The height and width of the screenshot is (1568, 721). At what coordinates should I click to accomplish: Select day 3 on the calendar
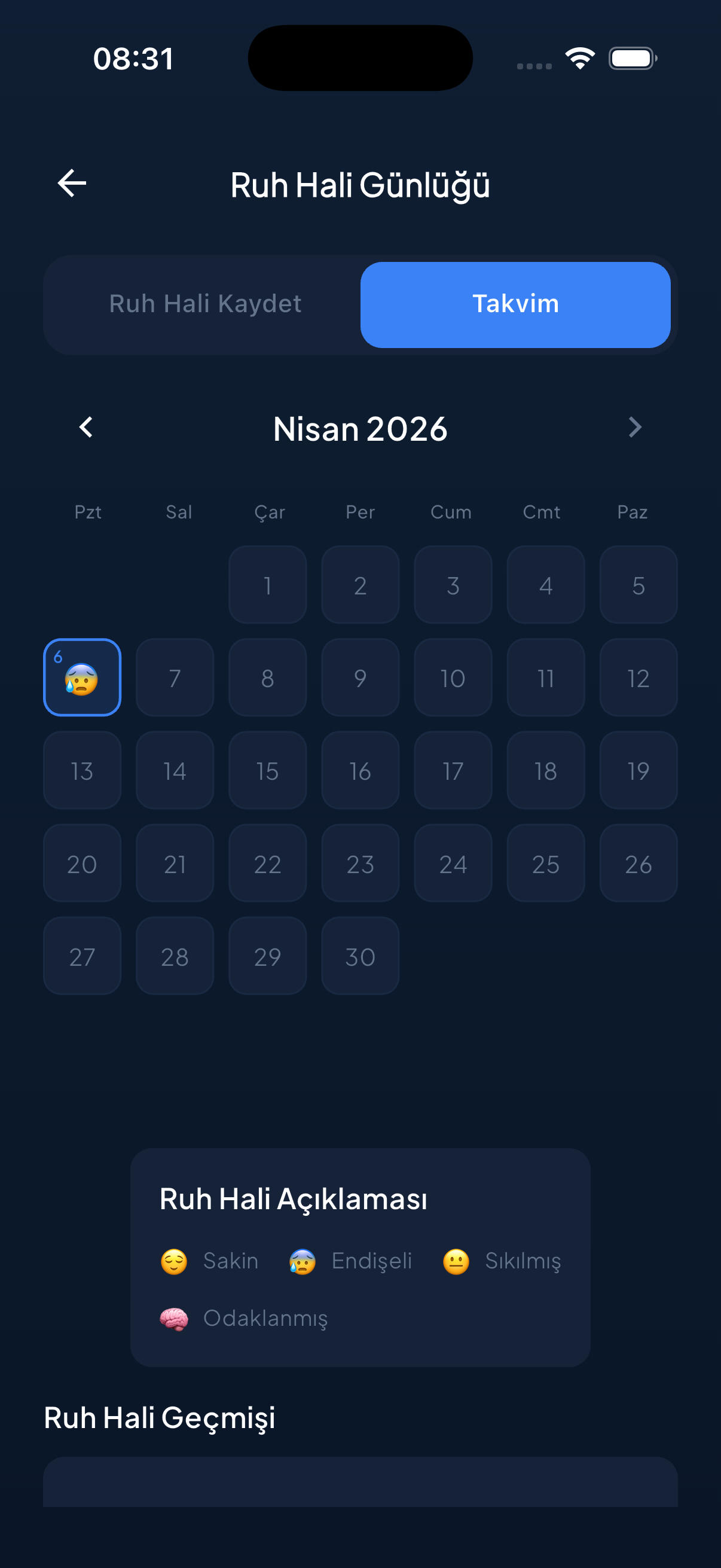[453, 584]
